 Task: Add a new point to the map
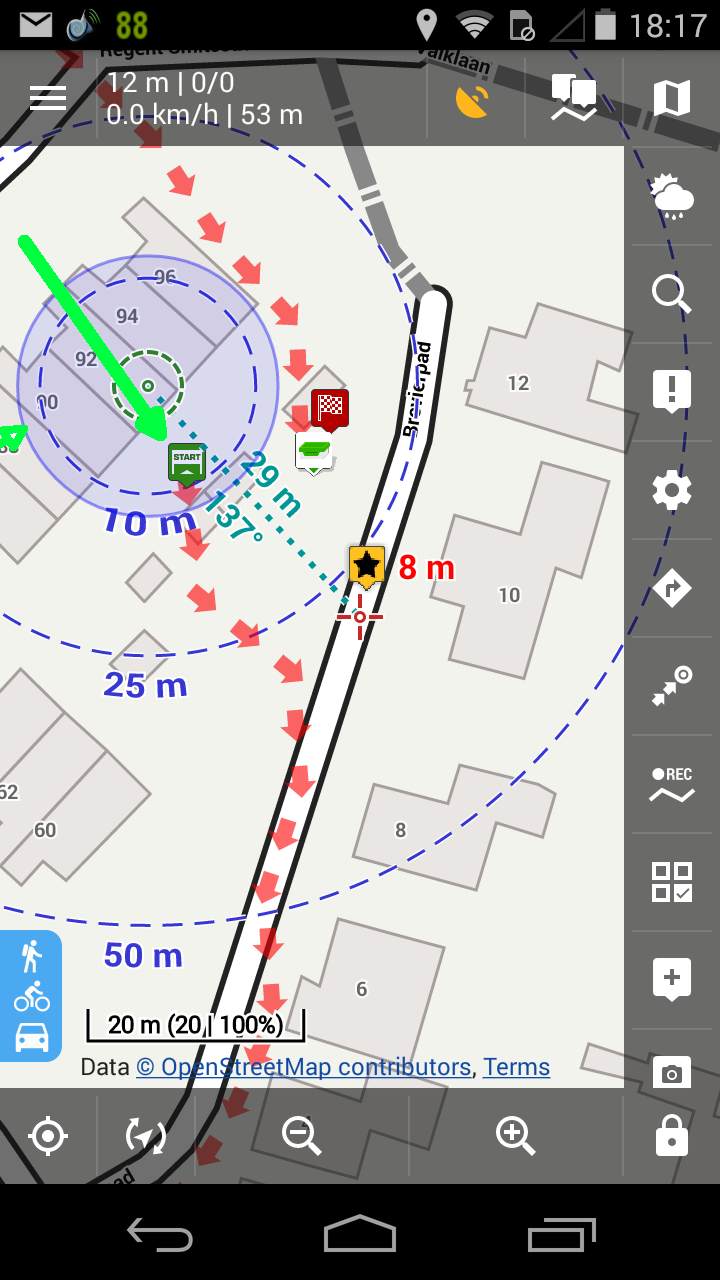click(672, 978)
